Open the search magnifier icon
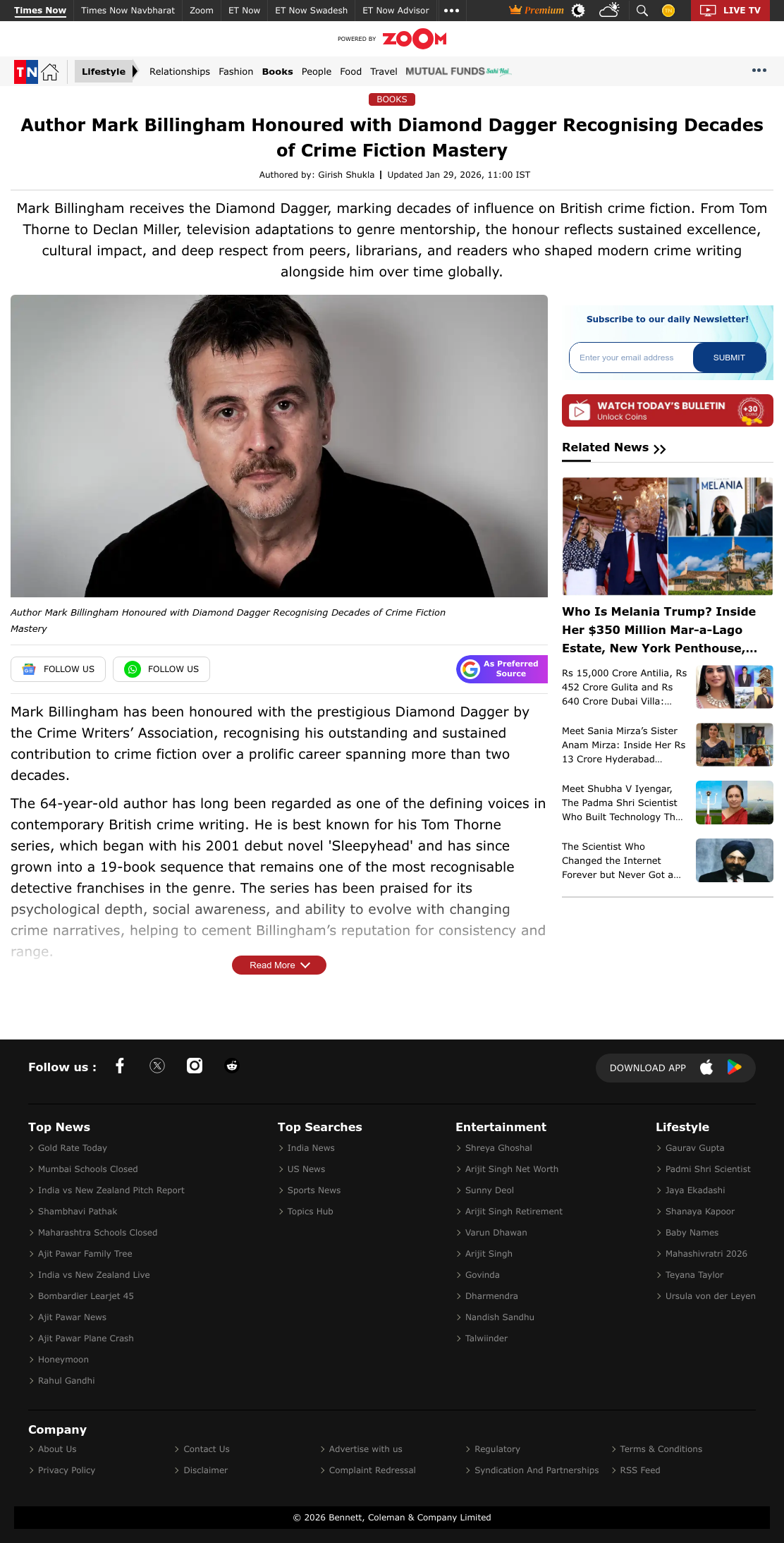The width and height of the screenshot is (784, 1543). 642,11
